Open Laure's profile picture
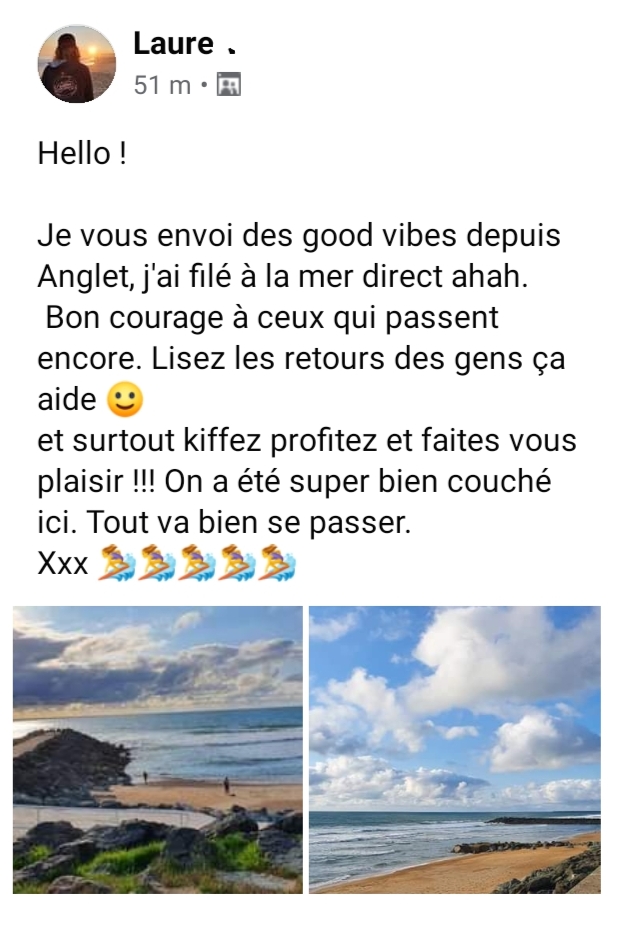The height and width of the screenshot is (930, 637). point(77,64)
